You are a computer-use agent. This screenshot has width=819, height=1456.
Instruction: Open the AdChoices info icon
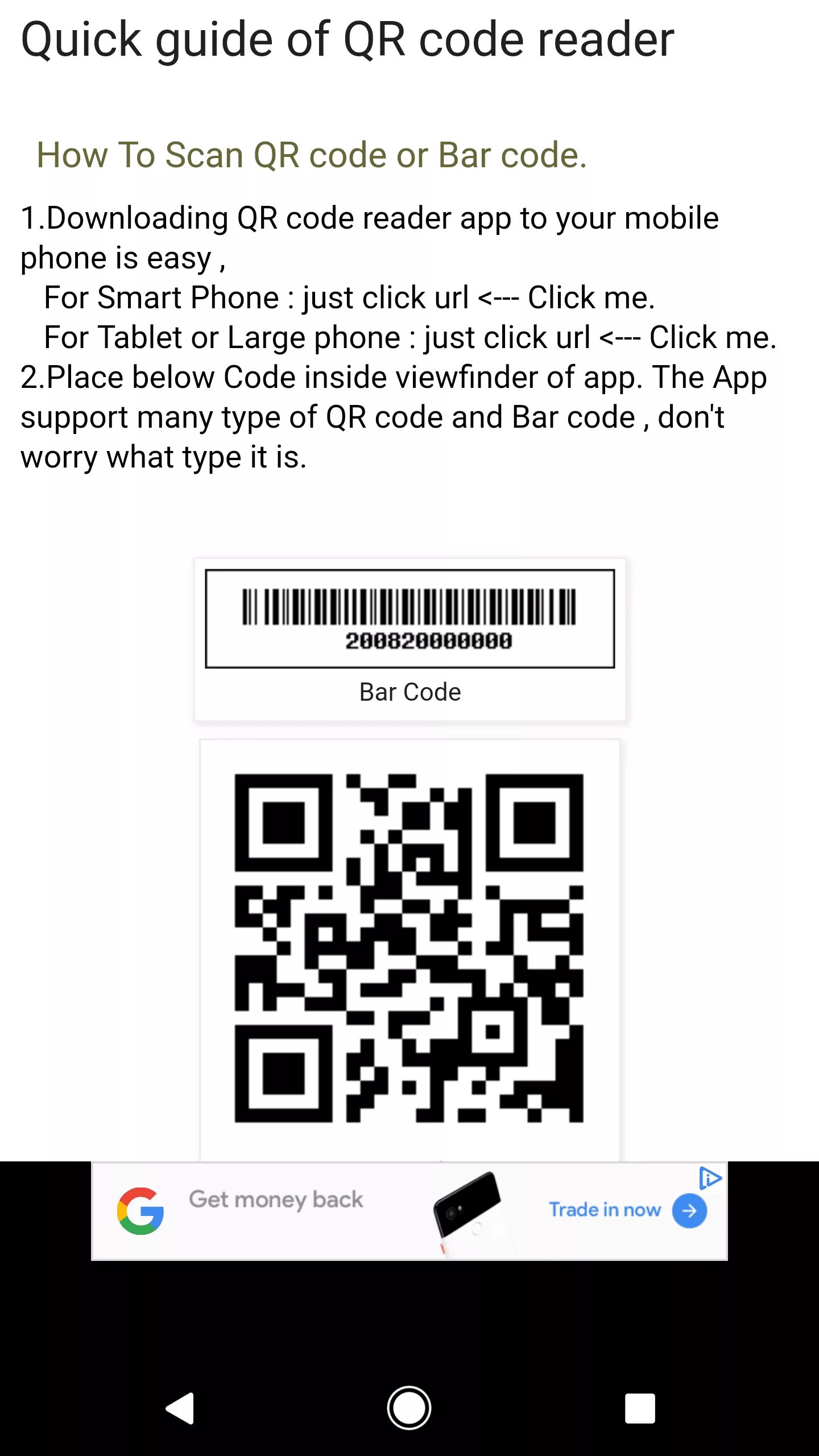(x=710, y=1178)
